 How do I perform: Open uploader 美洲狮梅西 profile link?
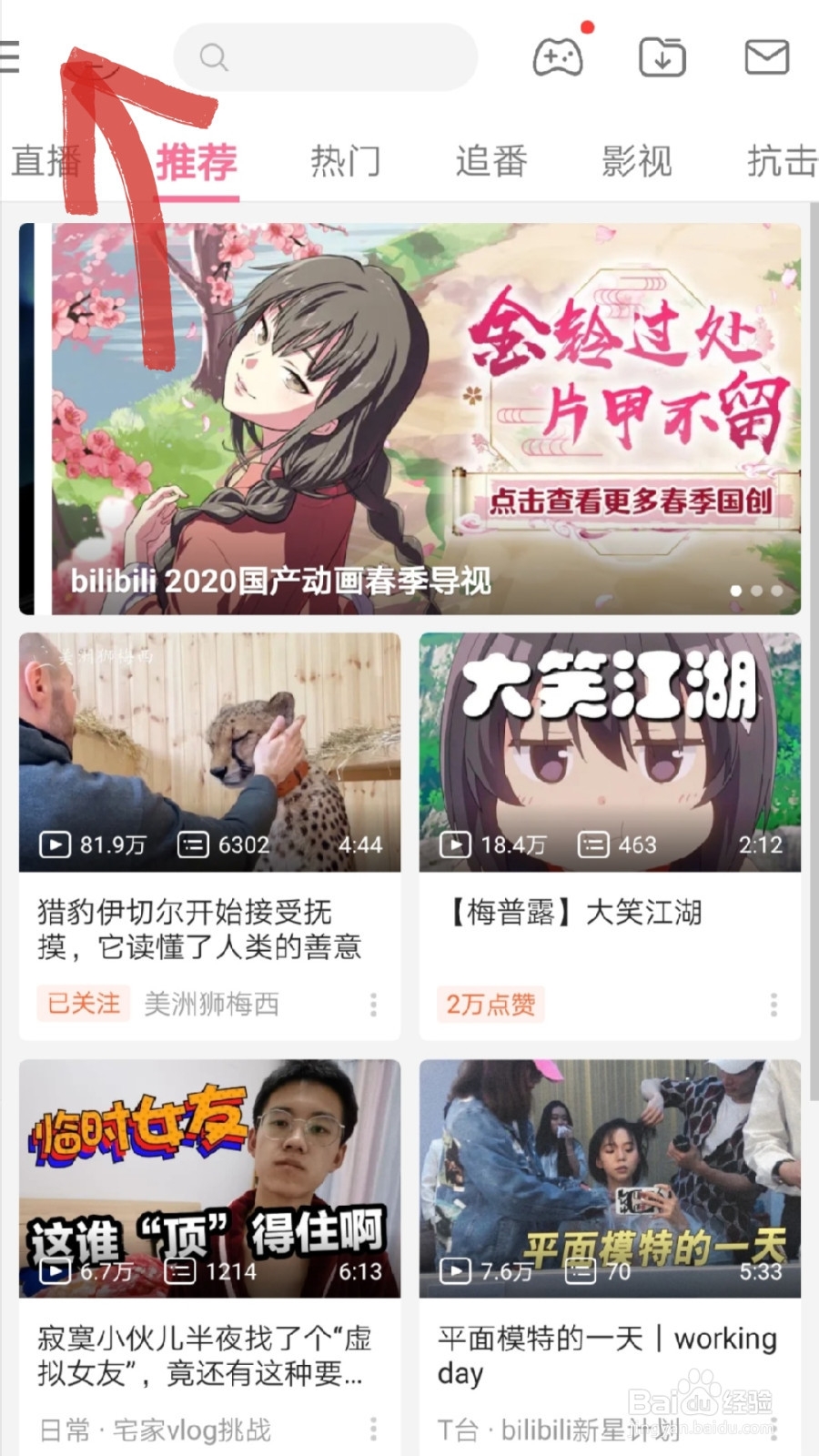coord(212,1004)
